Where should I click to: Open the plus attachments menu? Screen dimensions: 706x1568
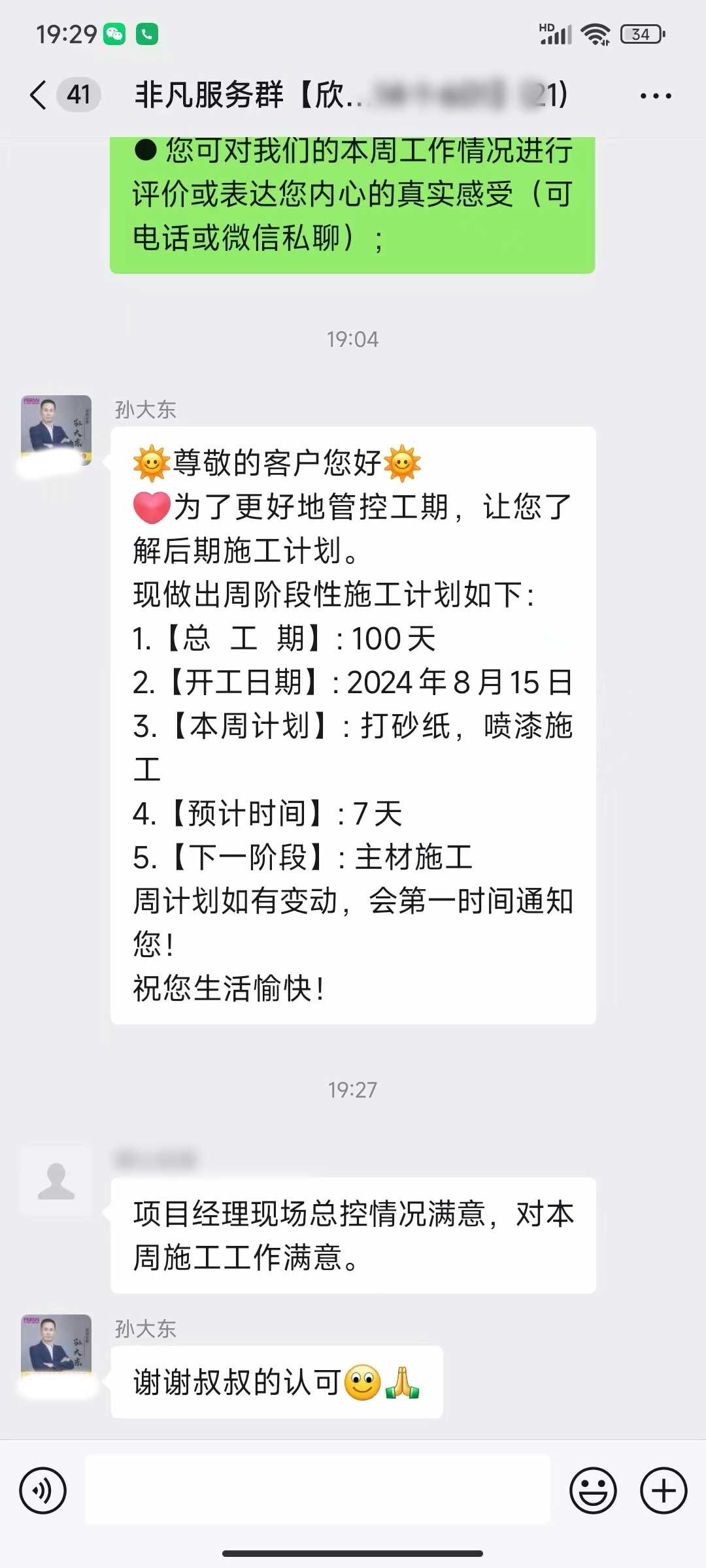(x=663, y=1490)
